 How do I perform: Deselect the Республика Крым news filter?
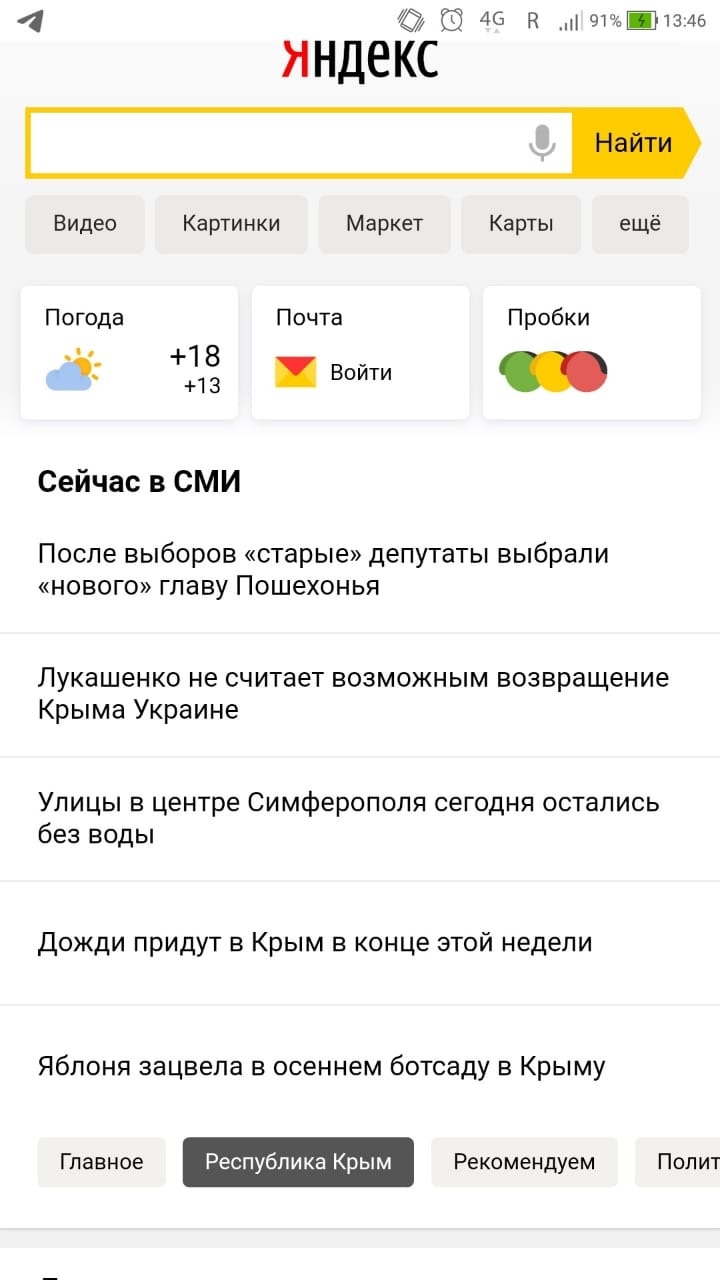click(x=298, y=1162)
